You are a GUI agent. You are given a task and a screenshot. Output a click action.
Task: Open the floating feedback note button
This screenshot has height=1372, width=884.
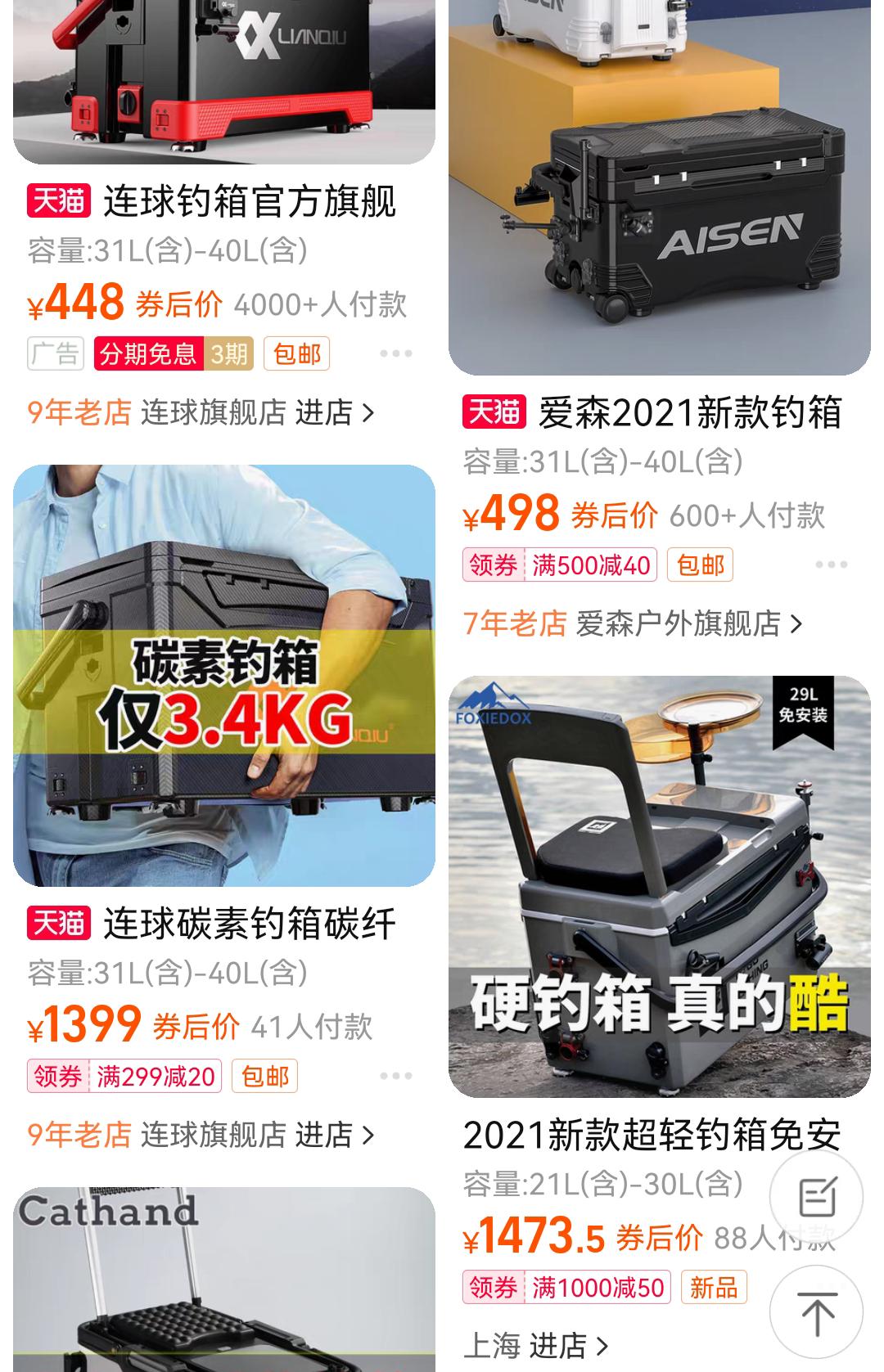tap(816, 1197)
